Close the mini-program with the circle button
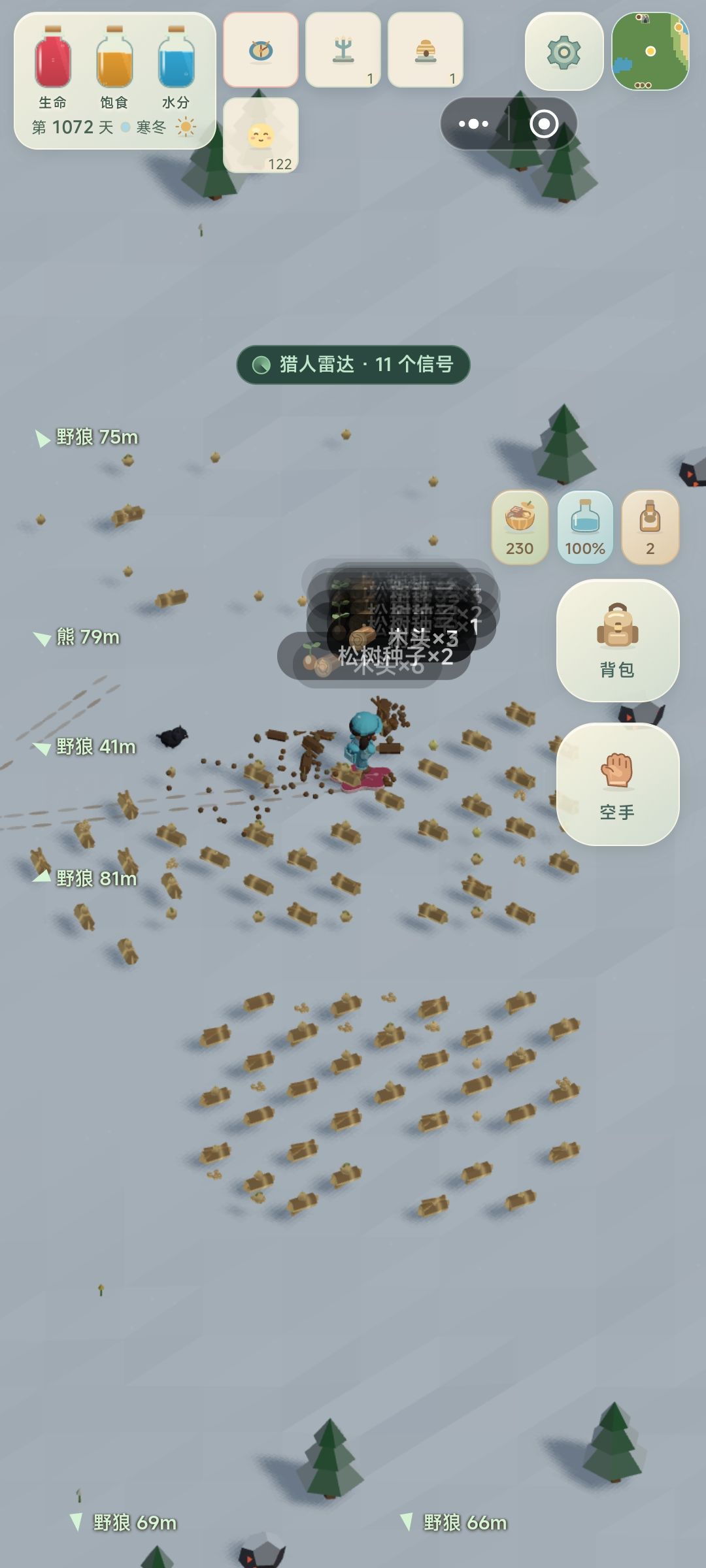Image resolution: width=706 pixels, height=1568 pixels. (x=544, y=123)
